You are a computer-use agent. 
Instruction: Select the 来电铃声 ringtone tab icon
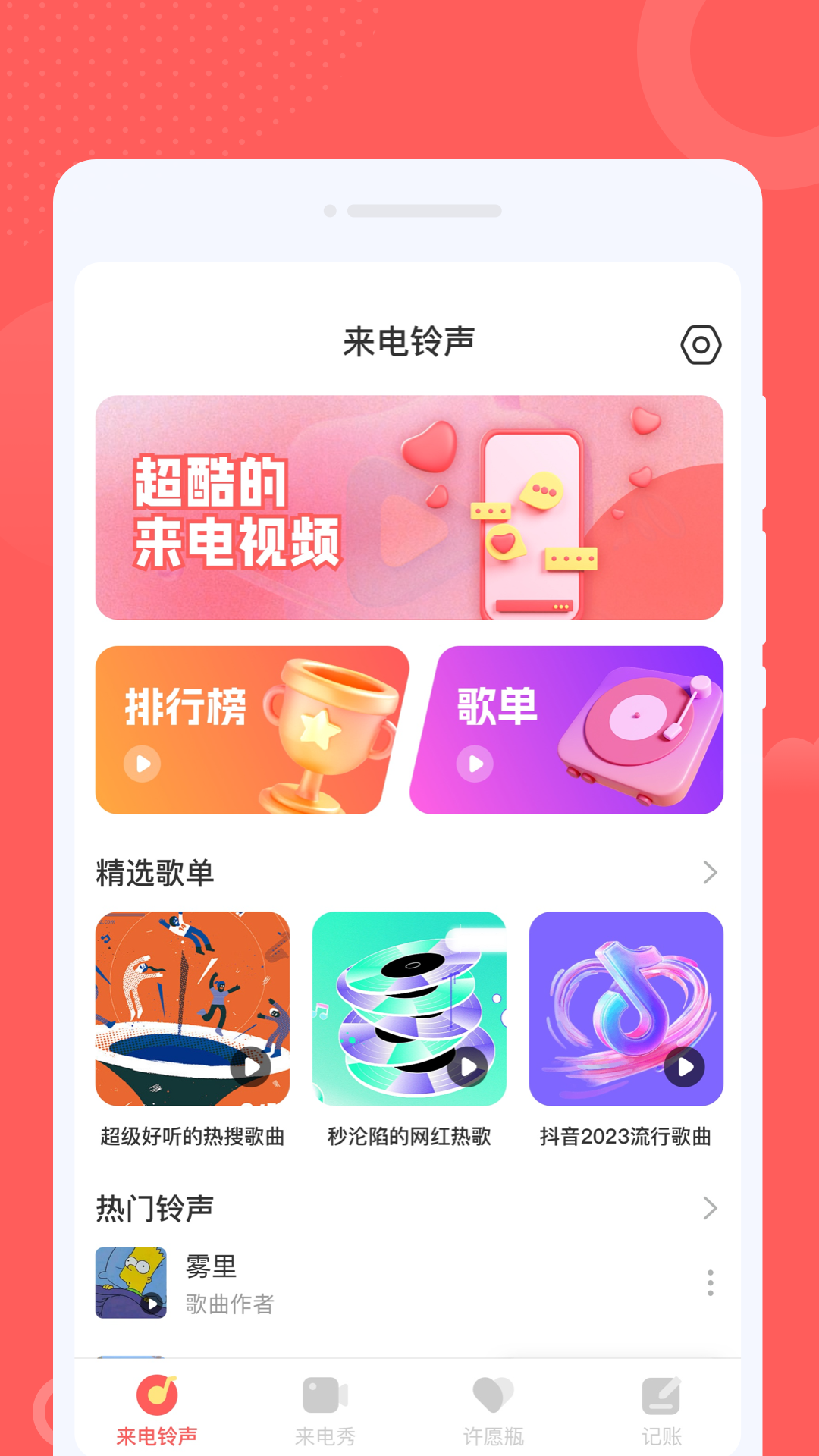coord(155,1395)
